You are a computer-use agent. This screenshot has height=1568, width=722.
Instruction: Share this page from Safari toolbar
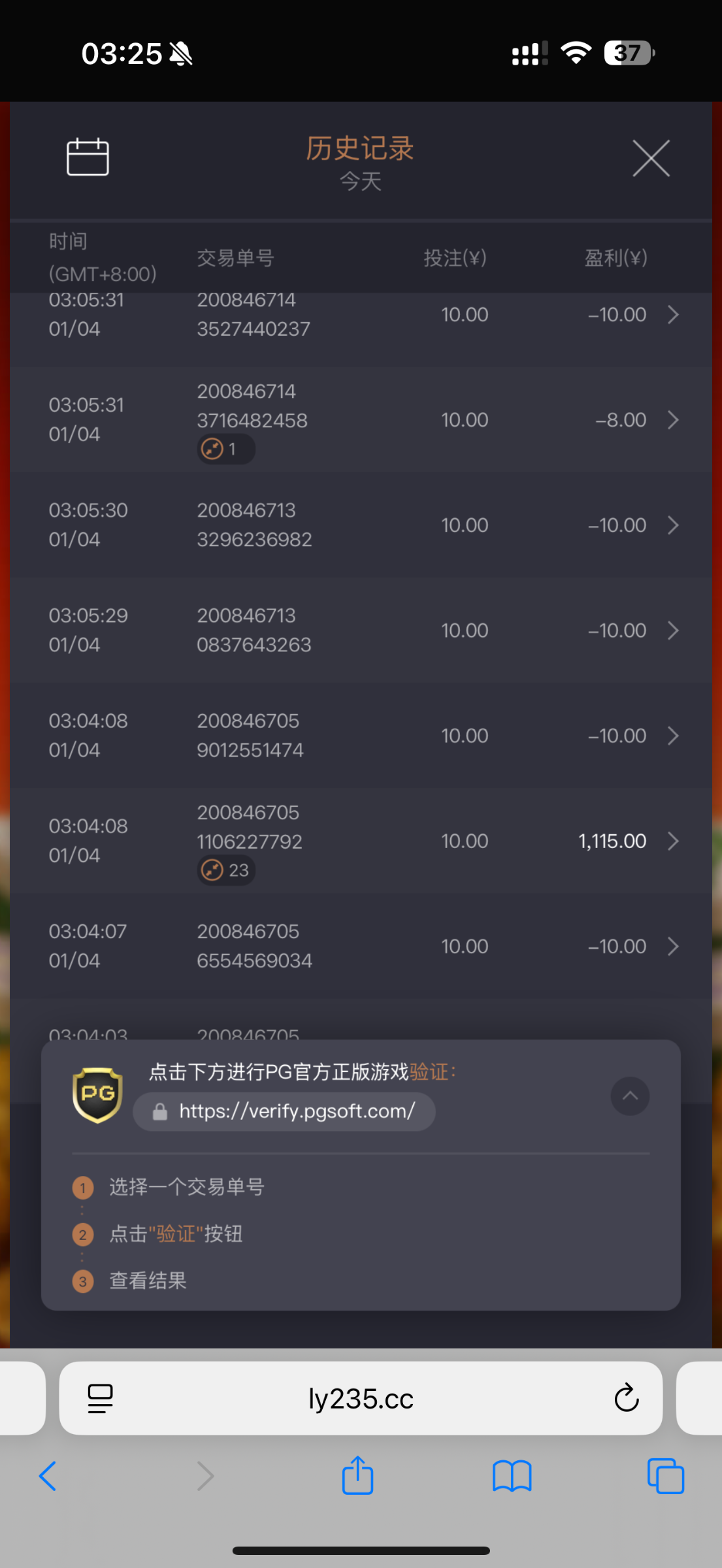(357, 1475)
